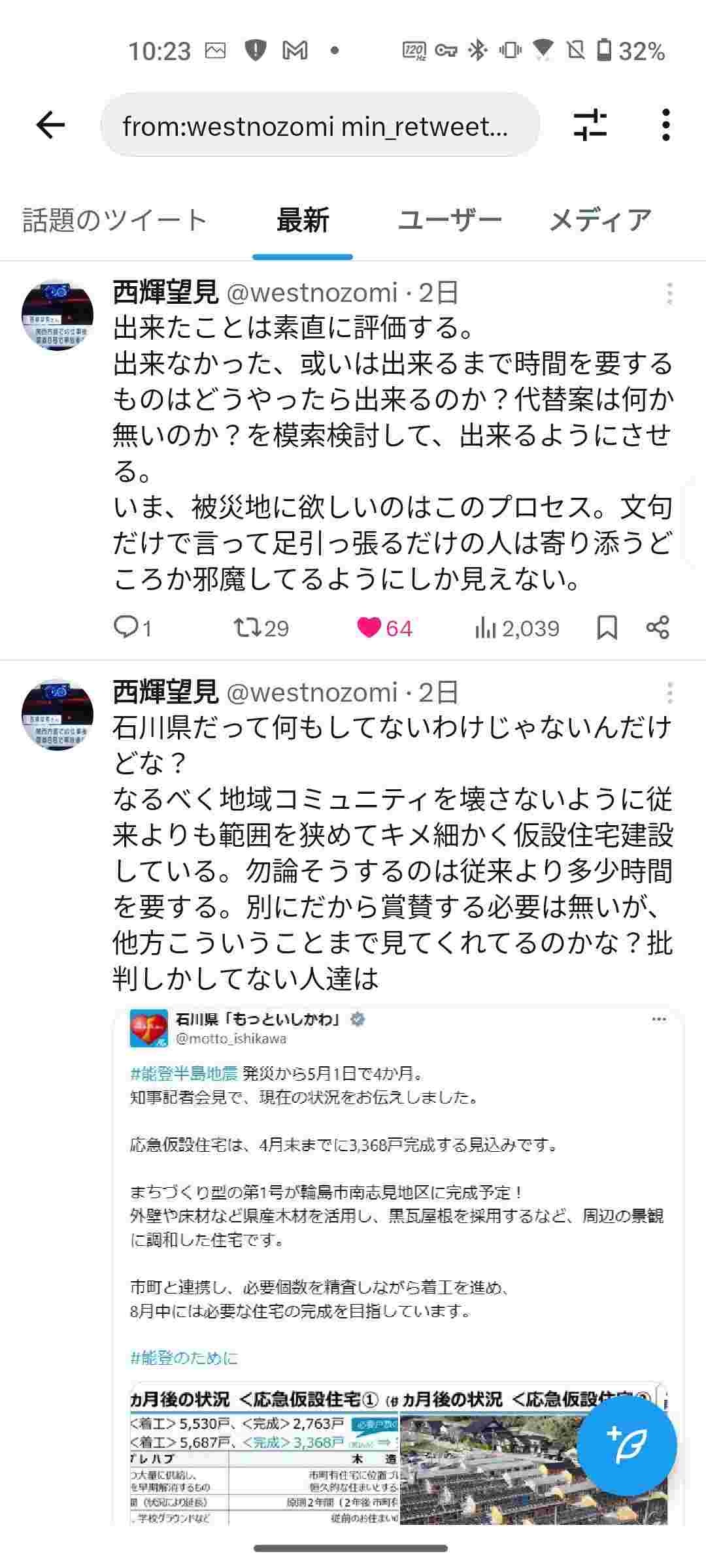Go back using the arrow icon
This screenshot has height=1568, width=706.
point(50,125)
